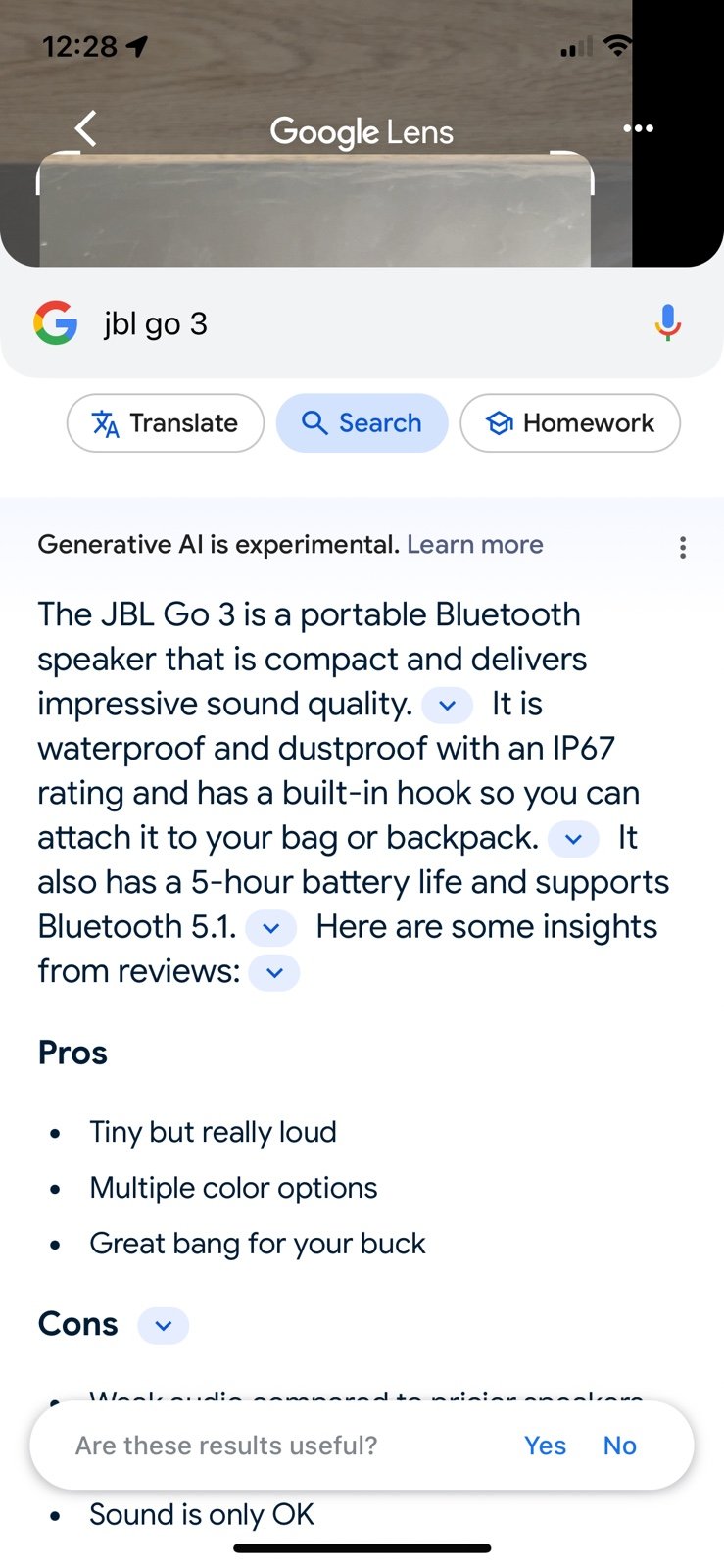Viewport: 724px width, 1568px height.
Task: Open the Learn more link
Action: tap(475, 545)
